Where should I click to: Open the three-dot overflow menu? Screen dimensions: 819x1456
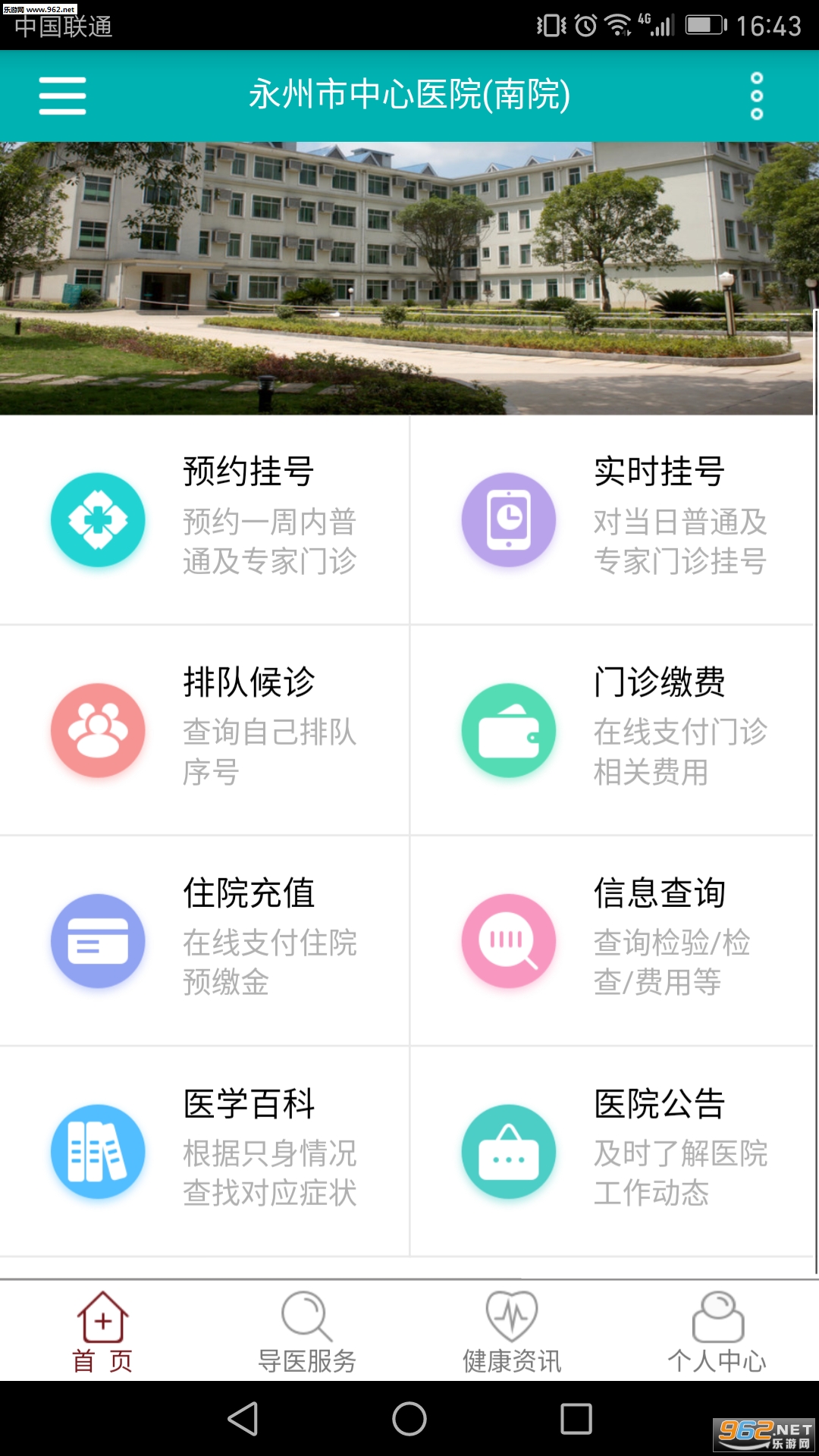[x=756, y=96]
